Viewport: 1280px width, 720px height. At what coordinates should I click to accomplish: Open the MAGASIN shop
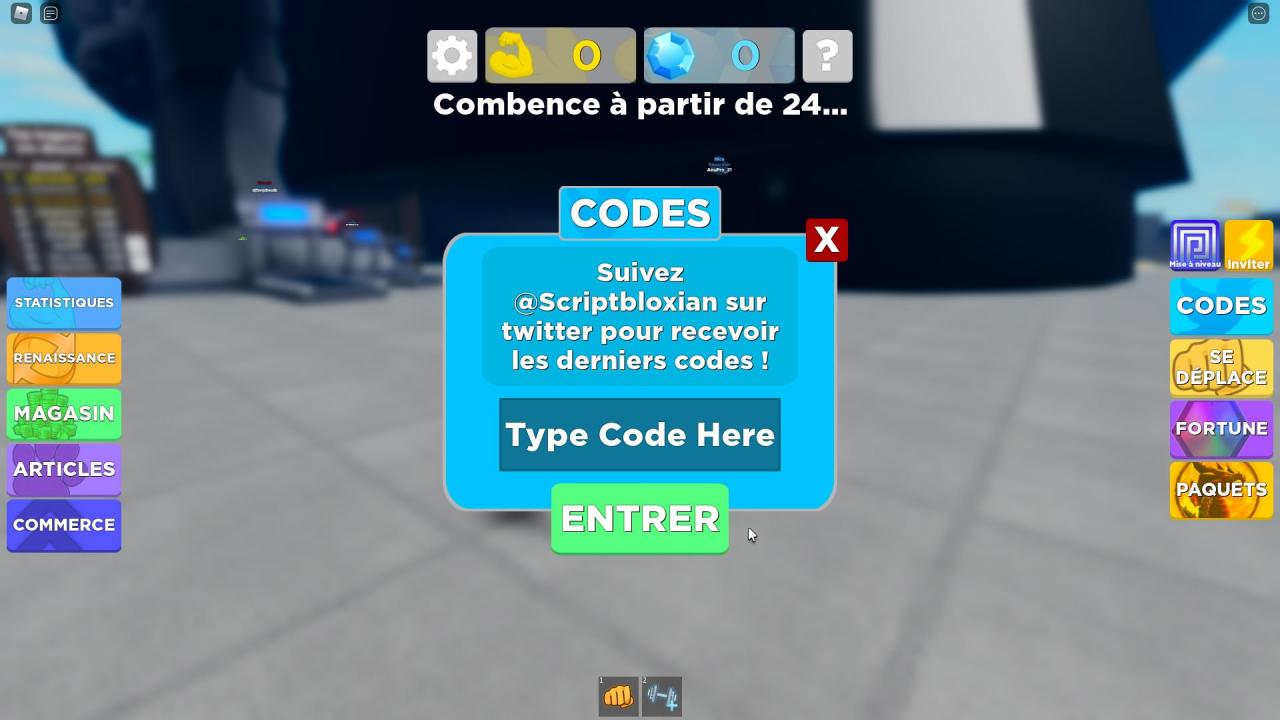click(x=64, y=413)
